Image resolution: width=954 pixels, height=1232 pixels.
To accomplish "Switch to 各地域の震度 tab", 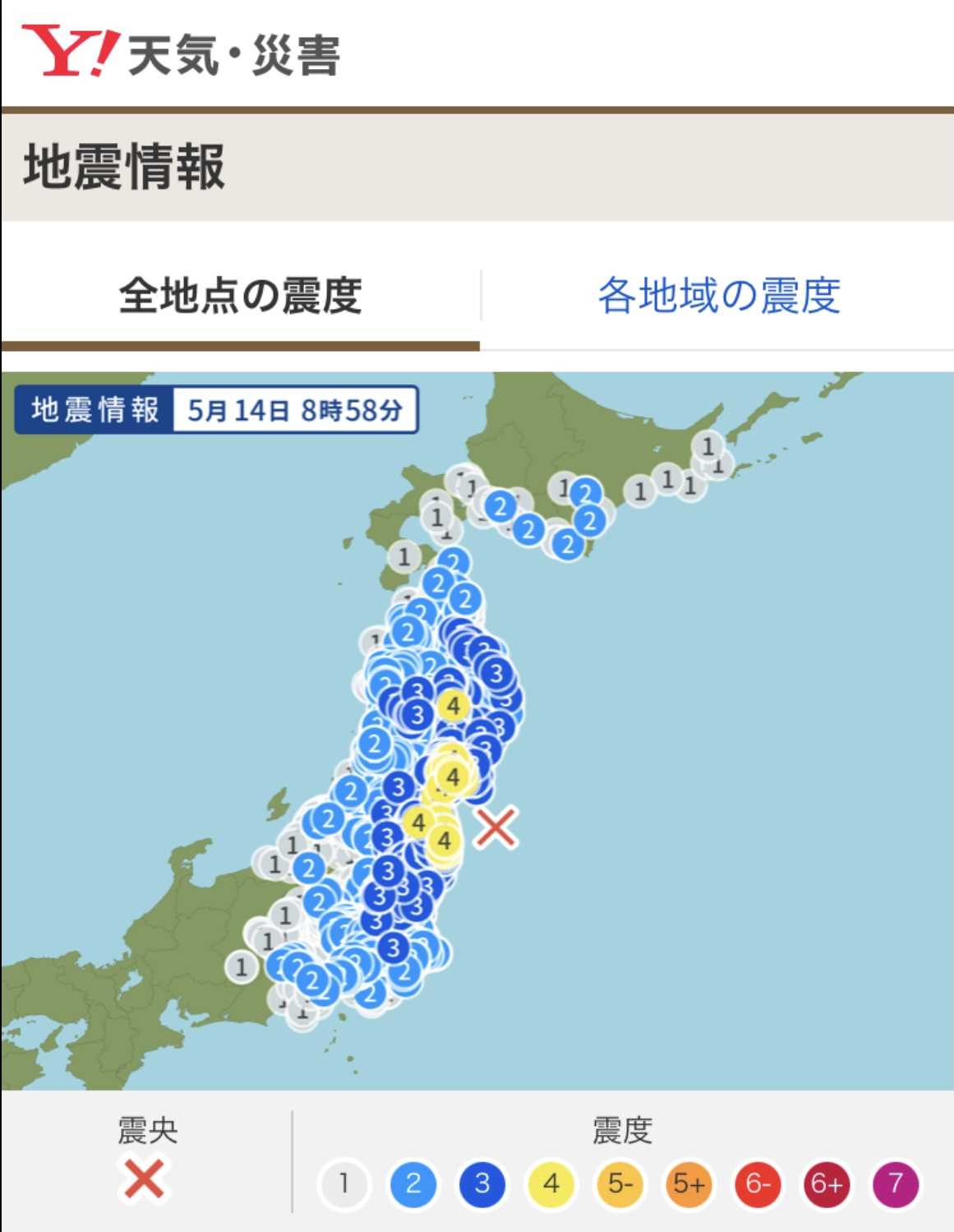I will coord(718,296).
